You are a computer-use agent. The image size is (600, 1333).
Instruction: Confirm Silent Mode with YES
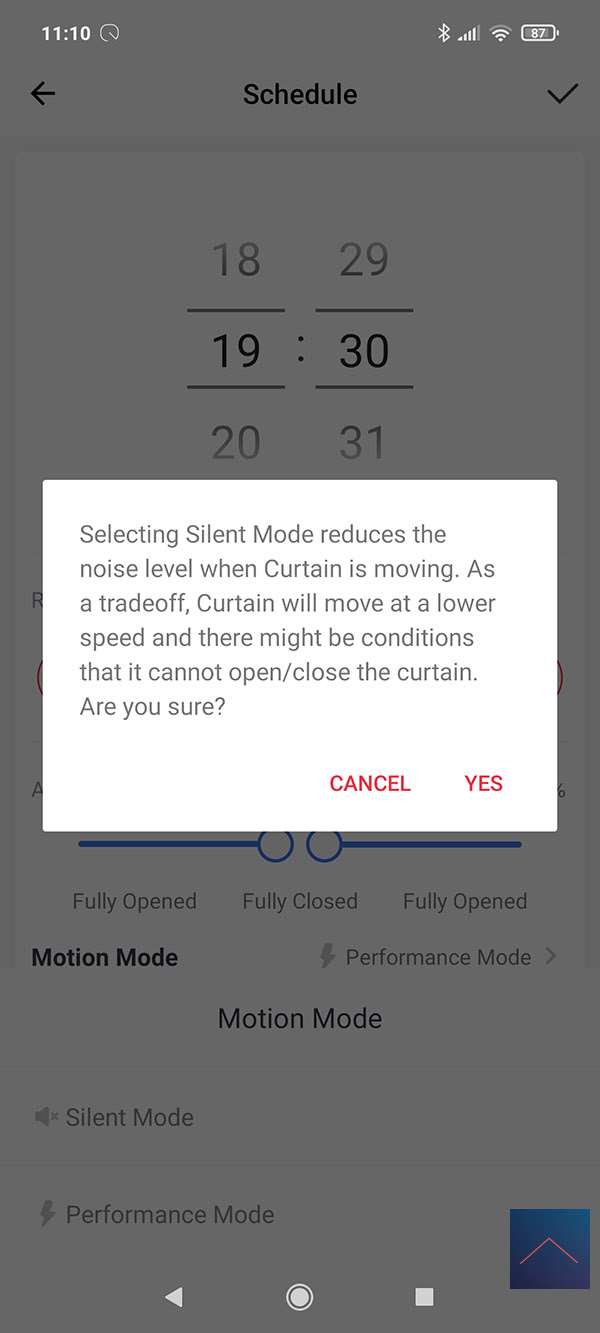point(483,783)
